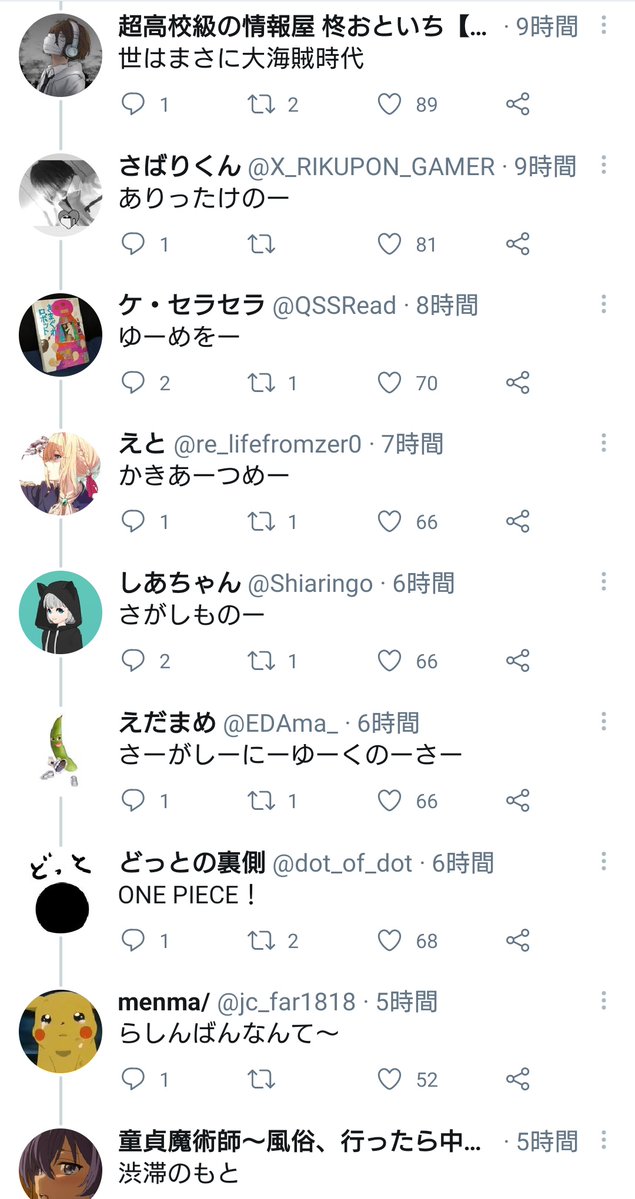Reply to さばりくん's tweet
The width and height of the screenshot is (635, 1199).
click(x=133, y=243)
